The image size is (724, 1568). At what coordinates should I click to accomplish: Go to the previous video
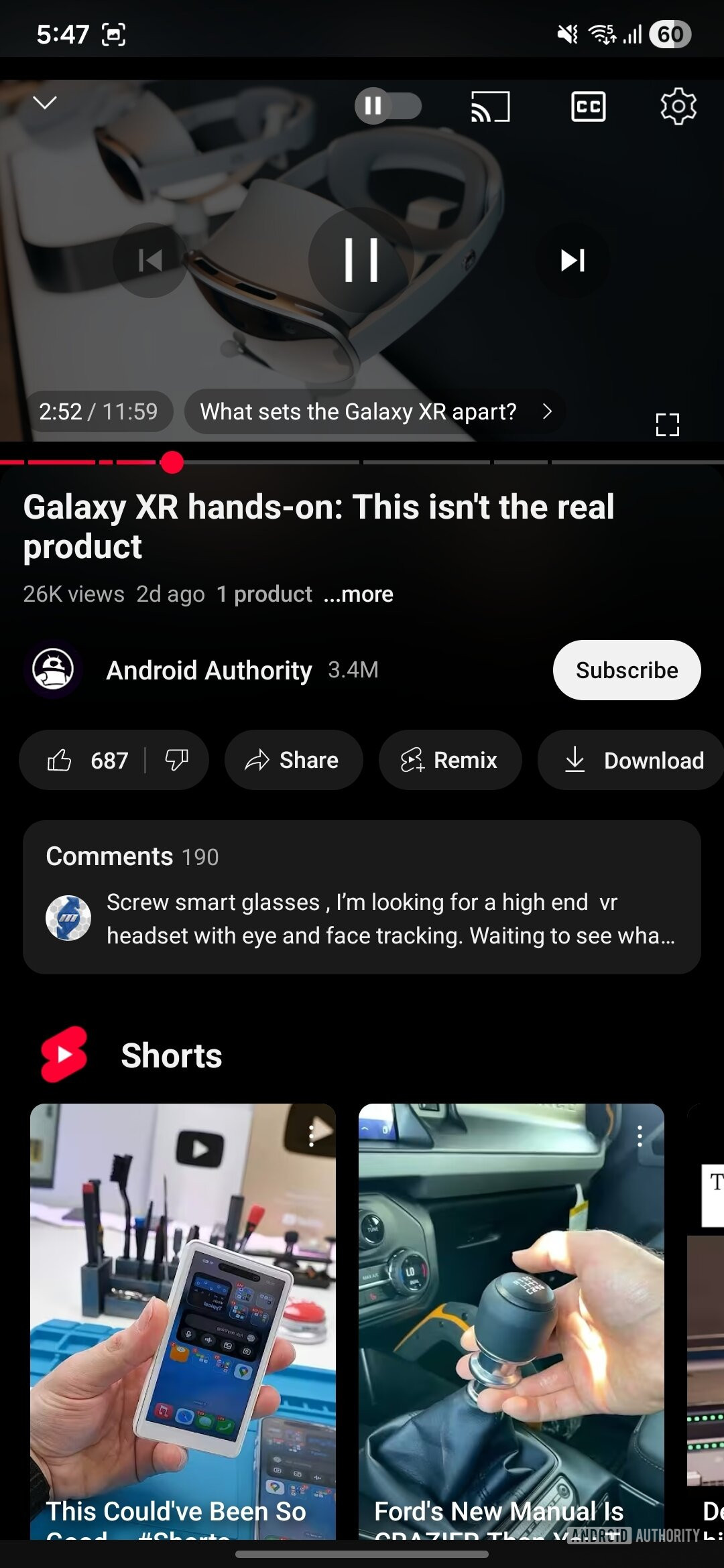150,260
